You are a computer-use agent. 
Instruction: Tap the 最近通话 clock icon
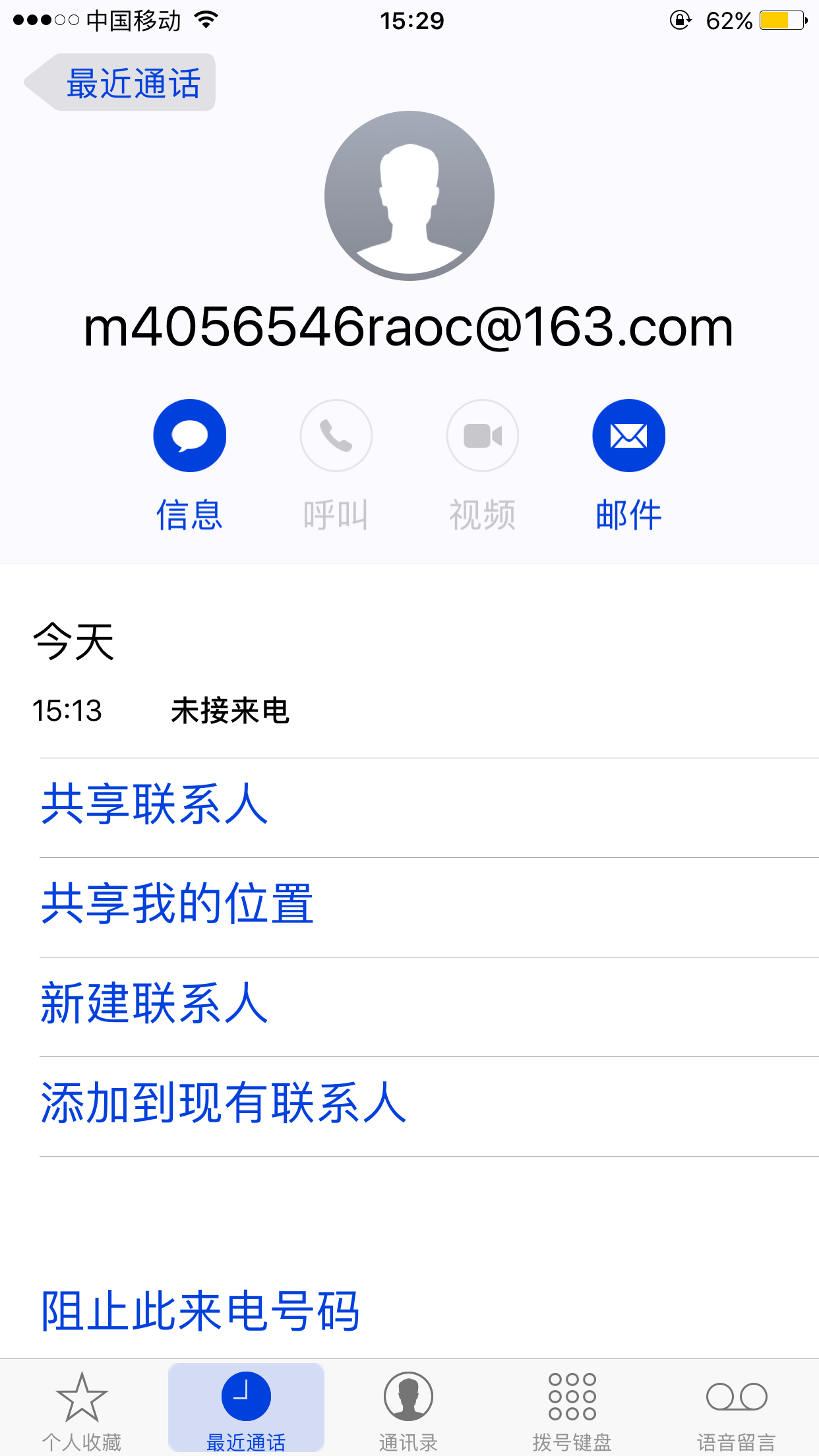tap(246, 1395)
